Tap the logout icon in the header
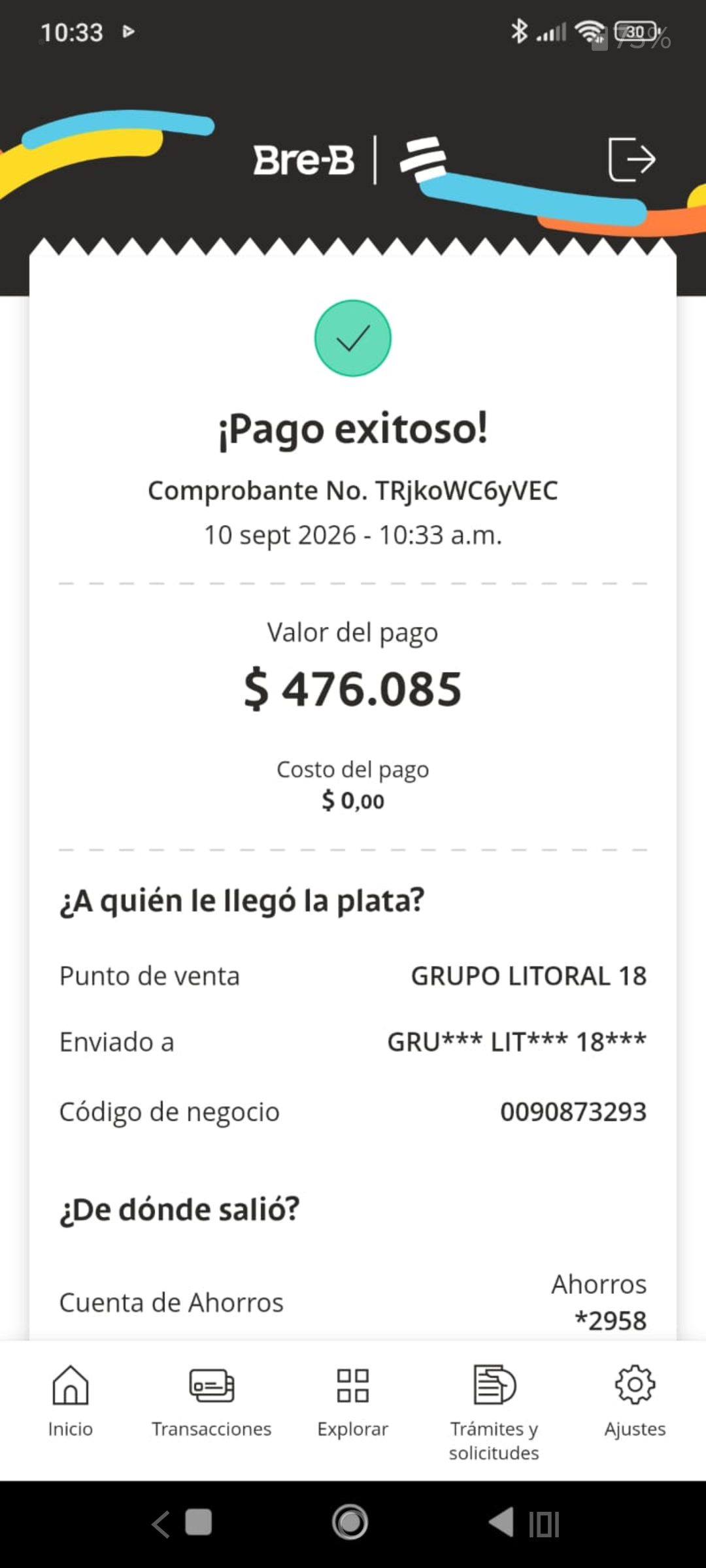 [631, 159]
